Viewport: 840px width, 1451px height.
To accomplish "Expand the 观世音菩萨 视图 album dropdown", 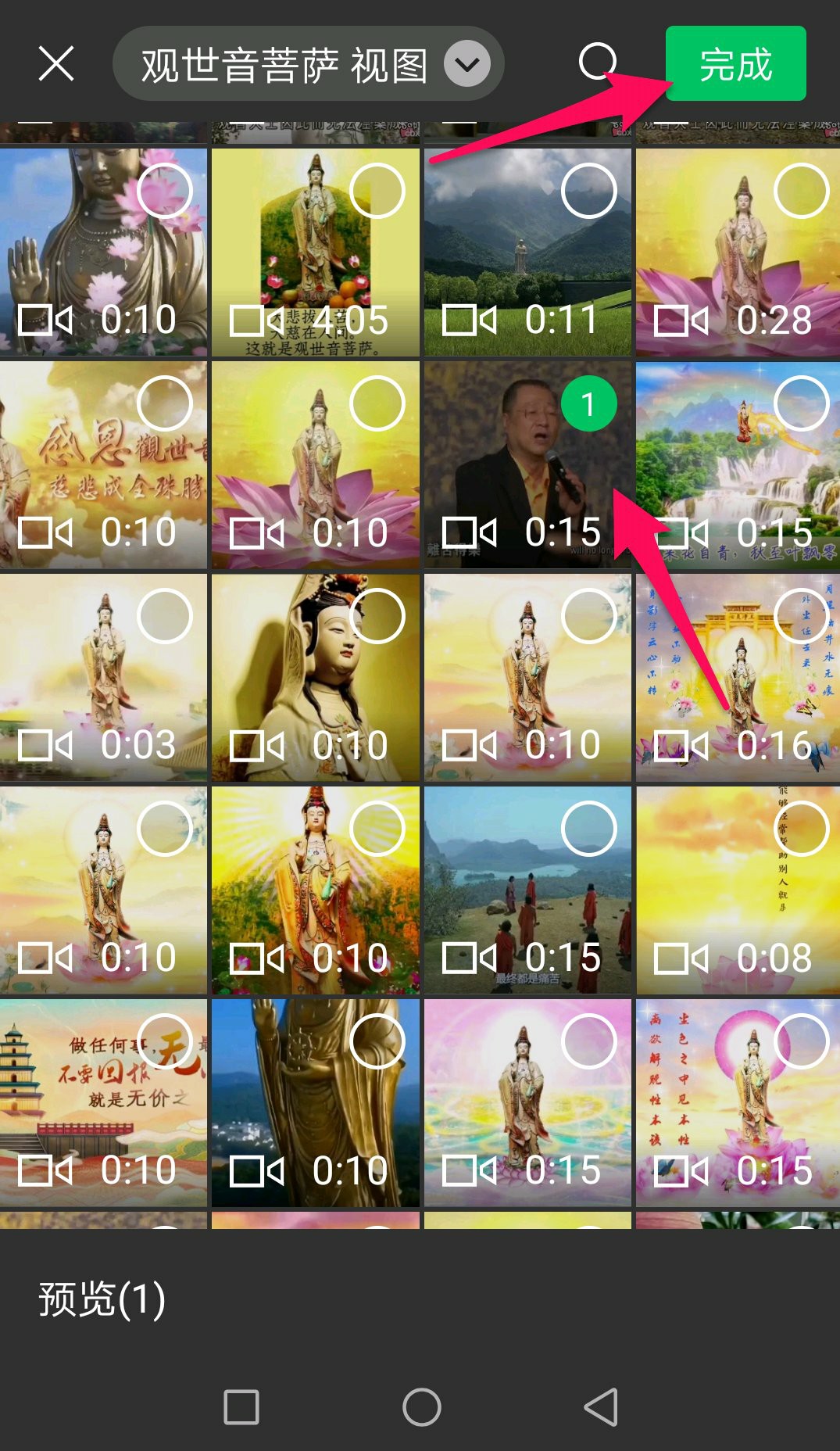I will pyautogui.click(x=466, y=63).
